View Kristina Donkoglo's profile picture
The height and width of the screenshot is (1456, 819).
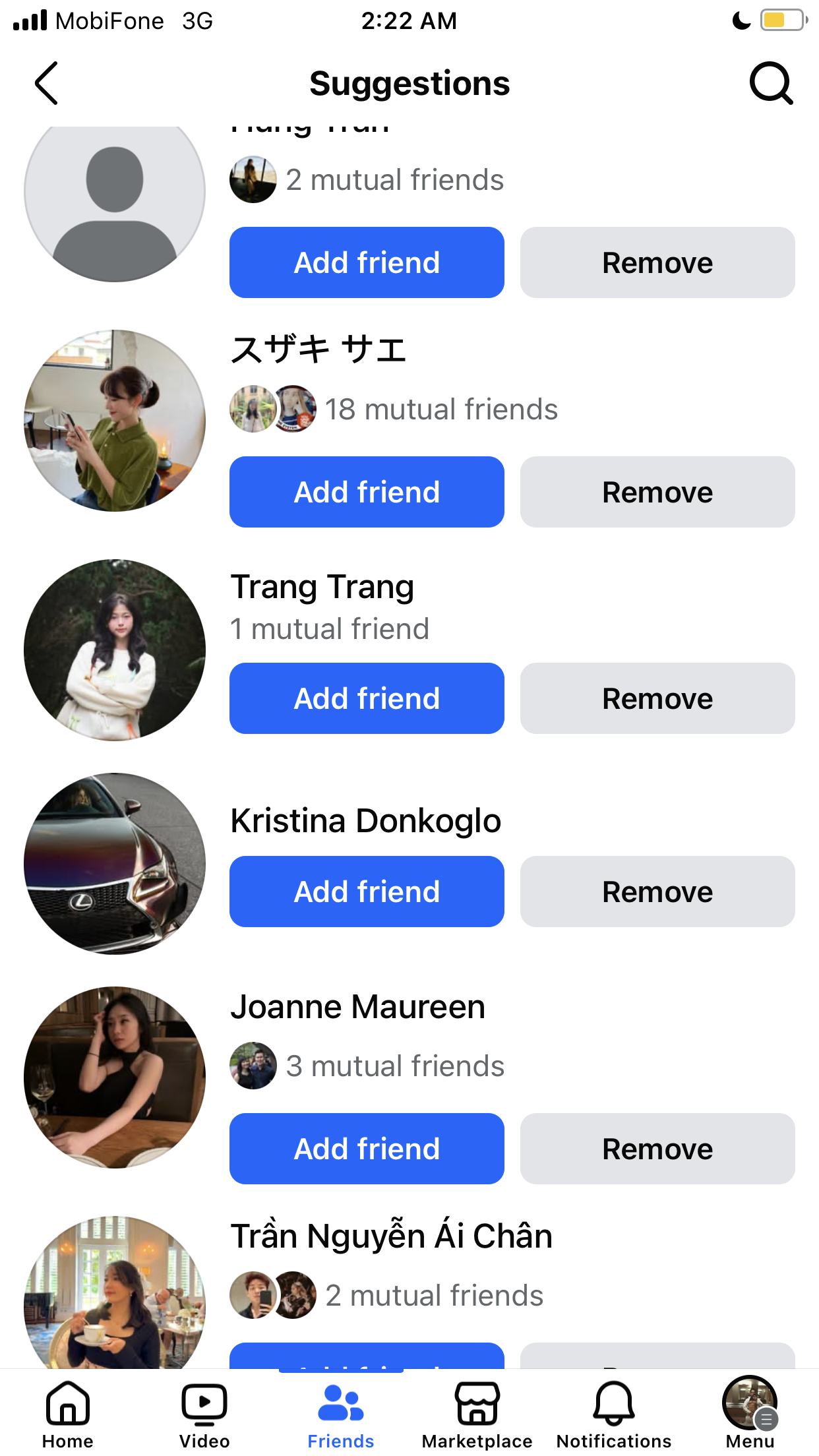115,864
